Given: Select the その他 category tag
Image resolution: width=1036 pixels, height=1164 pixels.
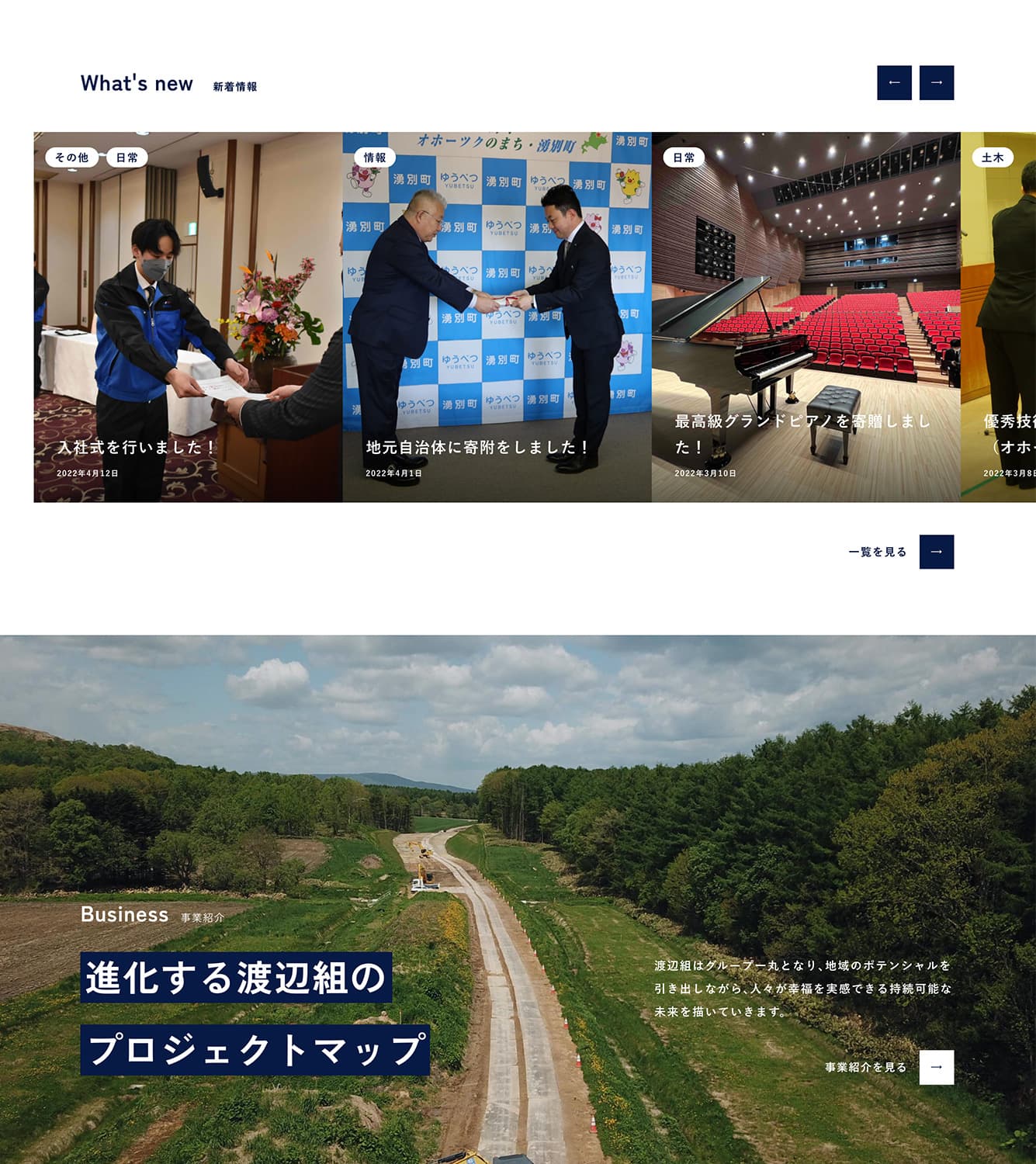Looking at the screenshot, I should point(71,158).
